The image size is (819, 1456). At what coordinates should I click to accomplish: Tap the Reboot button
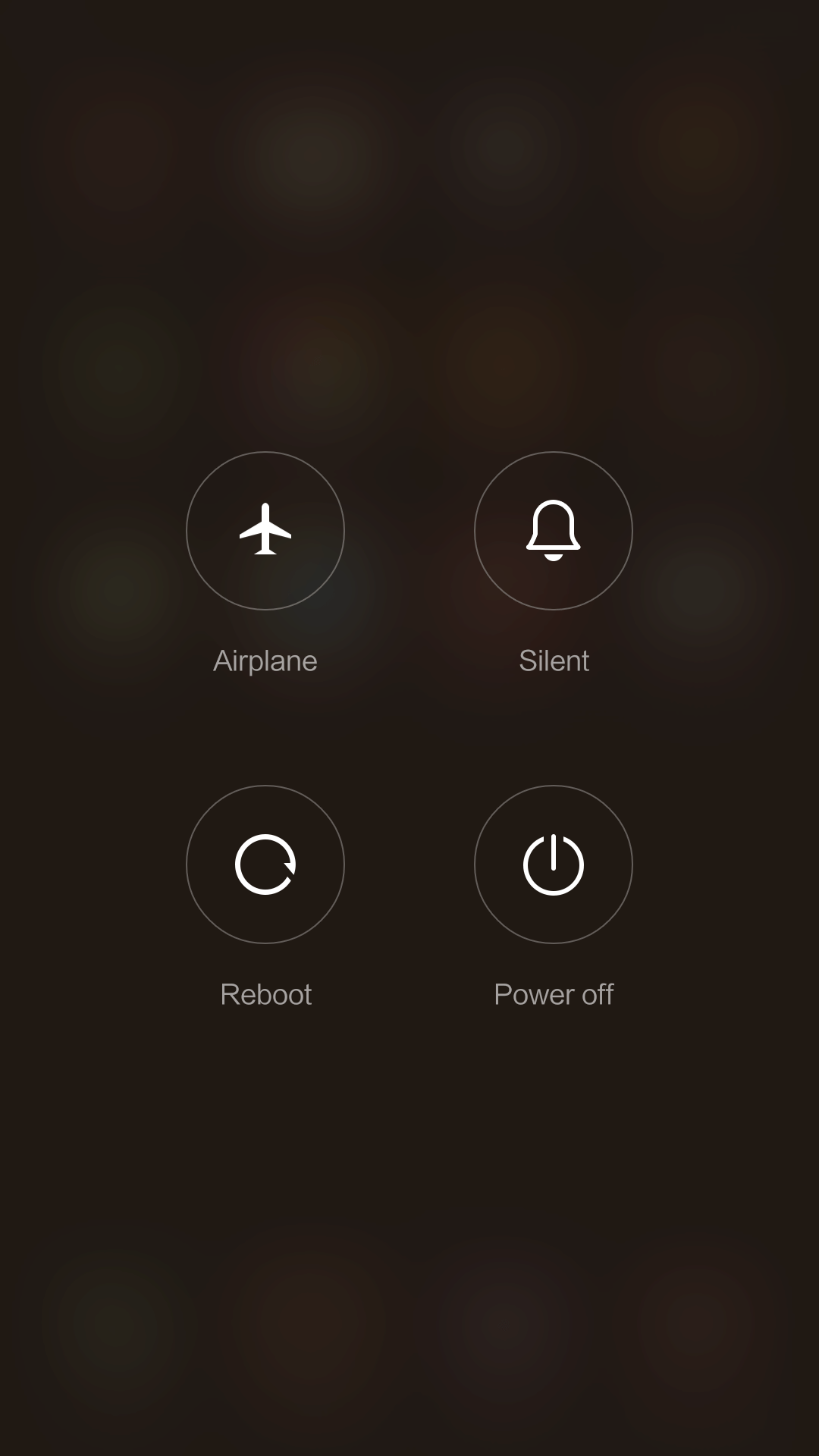(x=265, y=864)
